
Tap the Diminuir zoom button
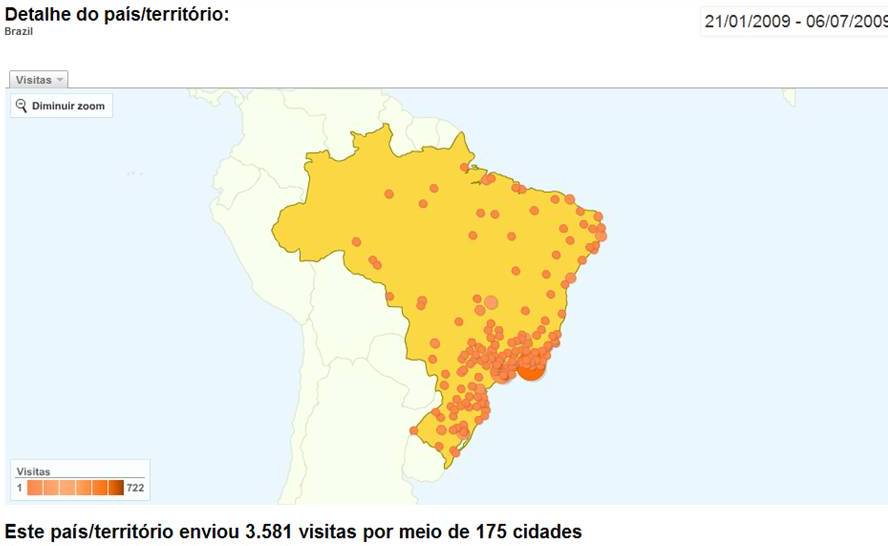[61, 106]
